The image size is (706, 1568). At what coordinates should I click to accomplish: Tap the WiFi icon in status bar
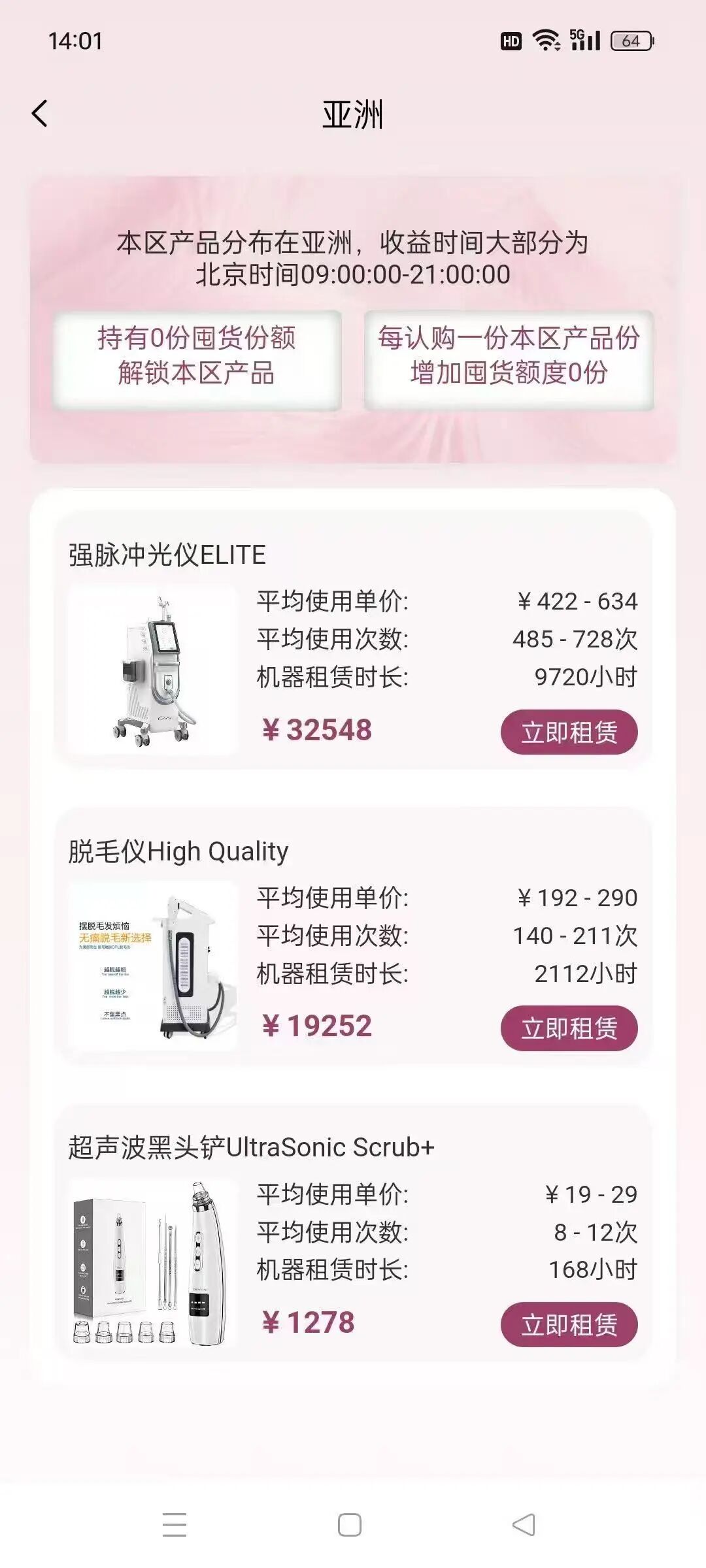[548, 39]
